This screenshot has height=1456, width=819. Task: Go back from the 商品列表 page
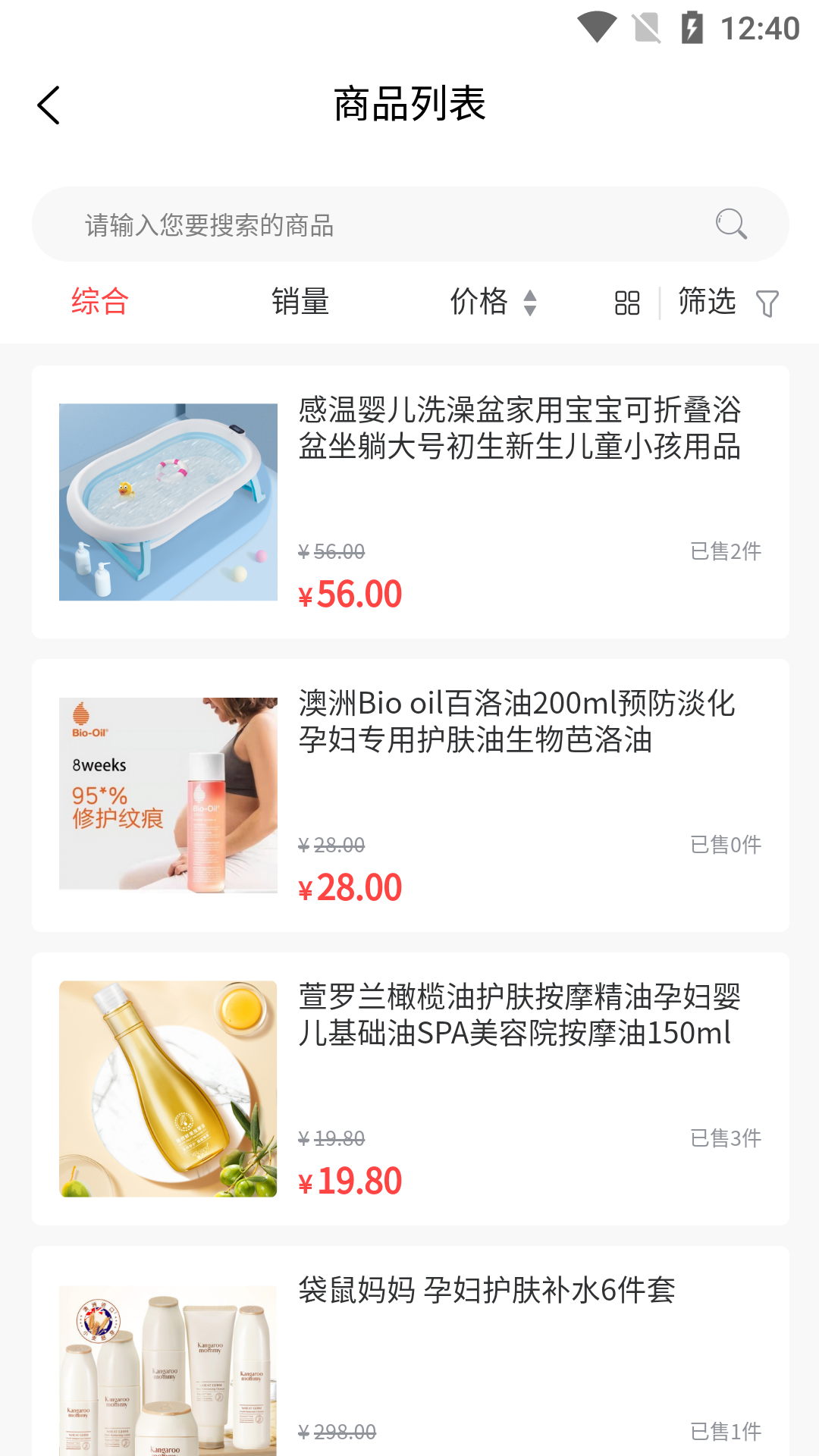pos(49,105)
